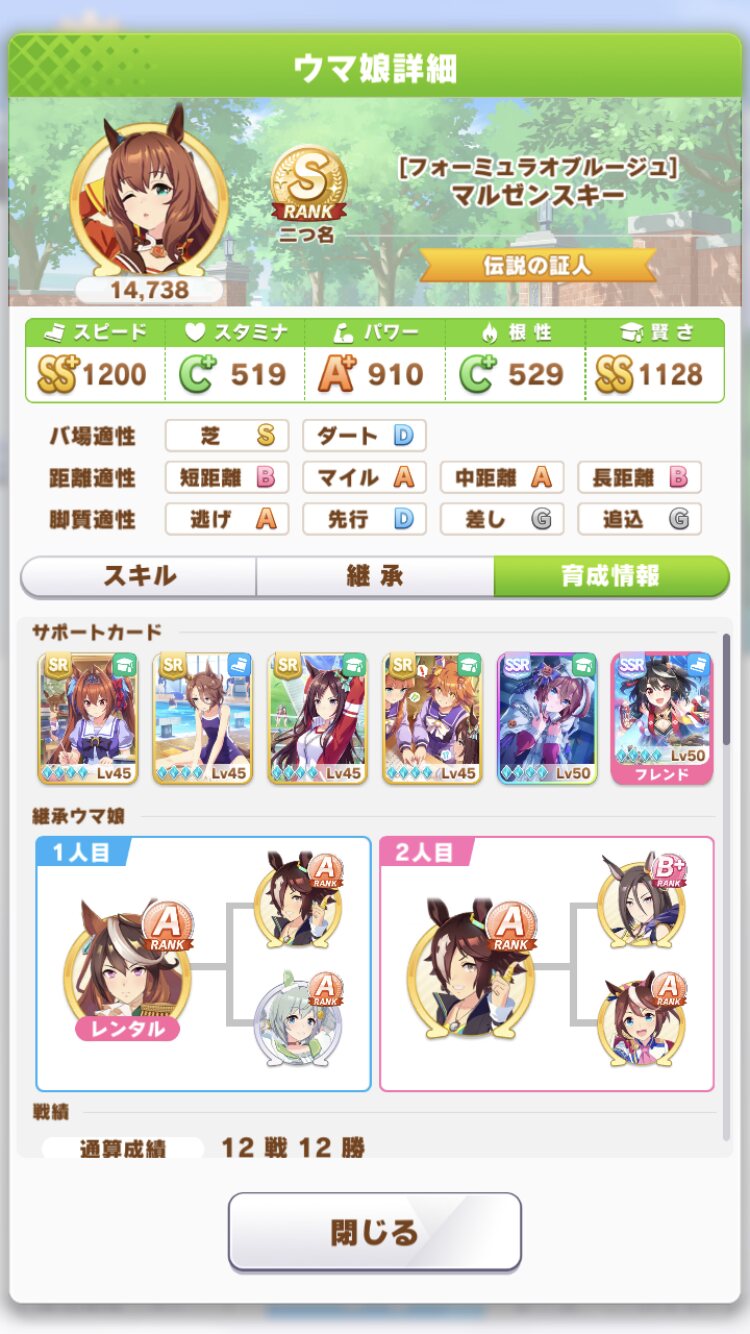The height and width of the screenshot is (1334, 750).
Task: View the swimsuit pool SR support card
Action: coord(202,717)
